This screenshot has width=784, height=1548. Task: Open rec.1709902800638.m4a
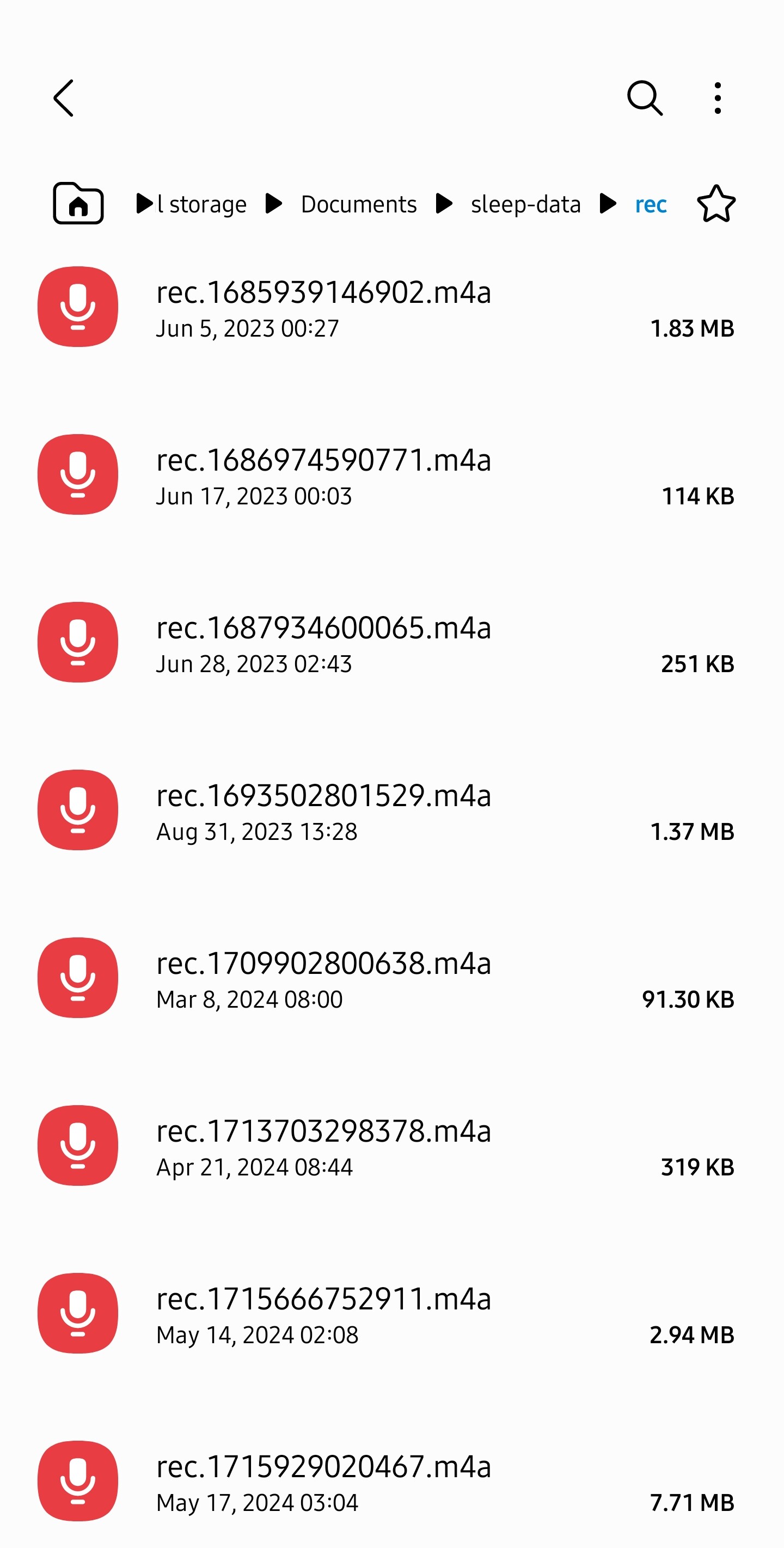(x=391, y=978)
